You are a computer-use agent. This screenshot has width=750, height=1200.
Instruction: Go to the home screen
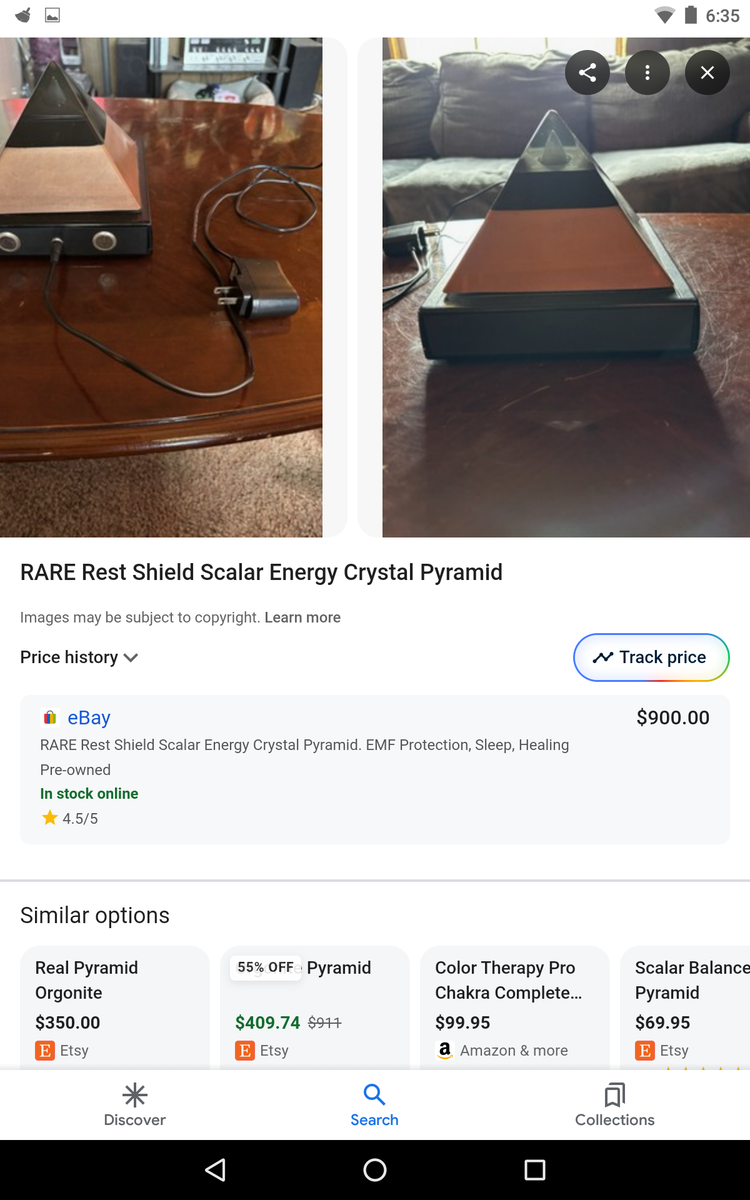(375, 1169)
